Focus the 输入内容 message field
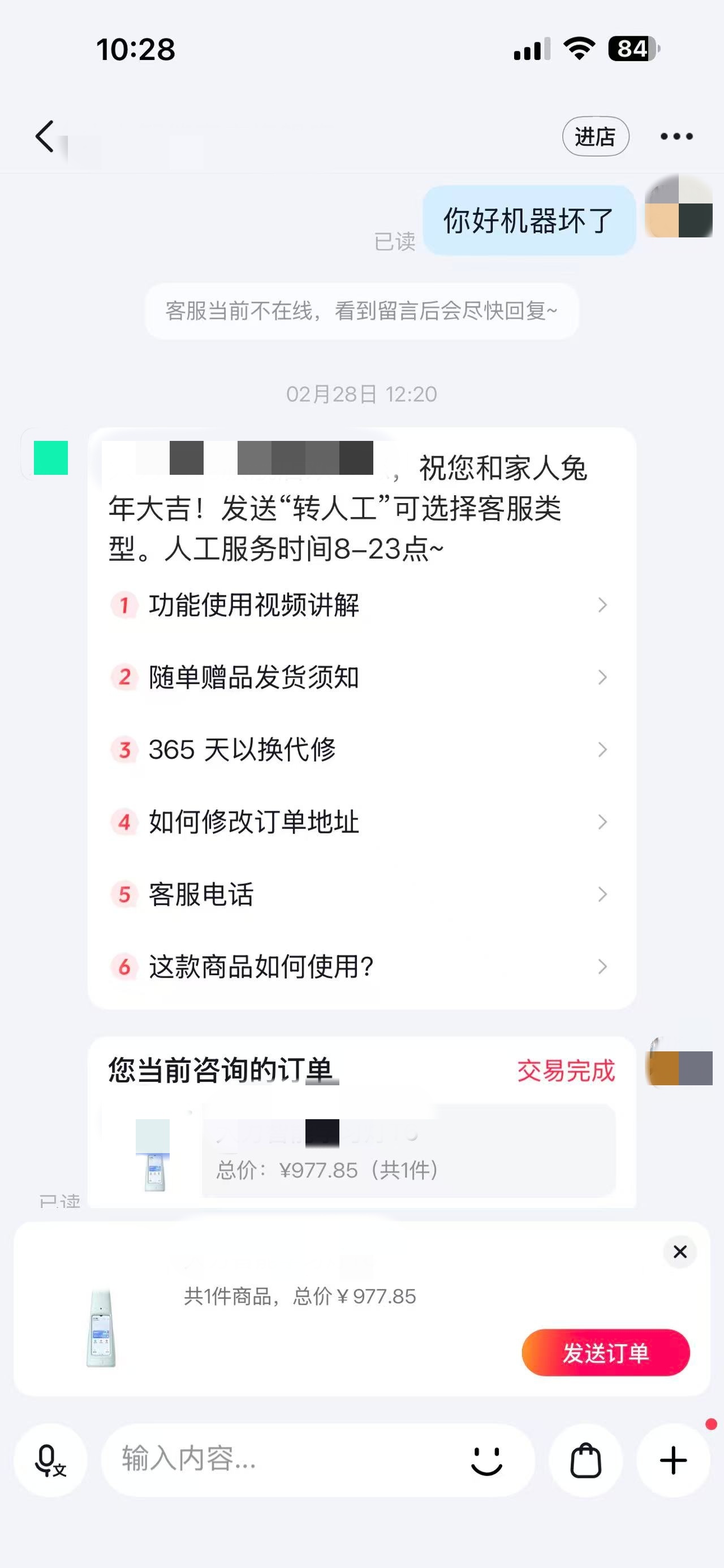 280,1459
